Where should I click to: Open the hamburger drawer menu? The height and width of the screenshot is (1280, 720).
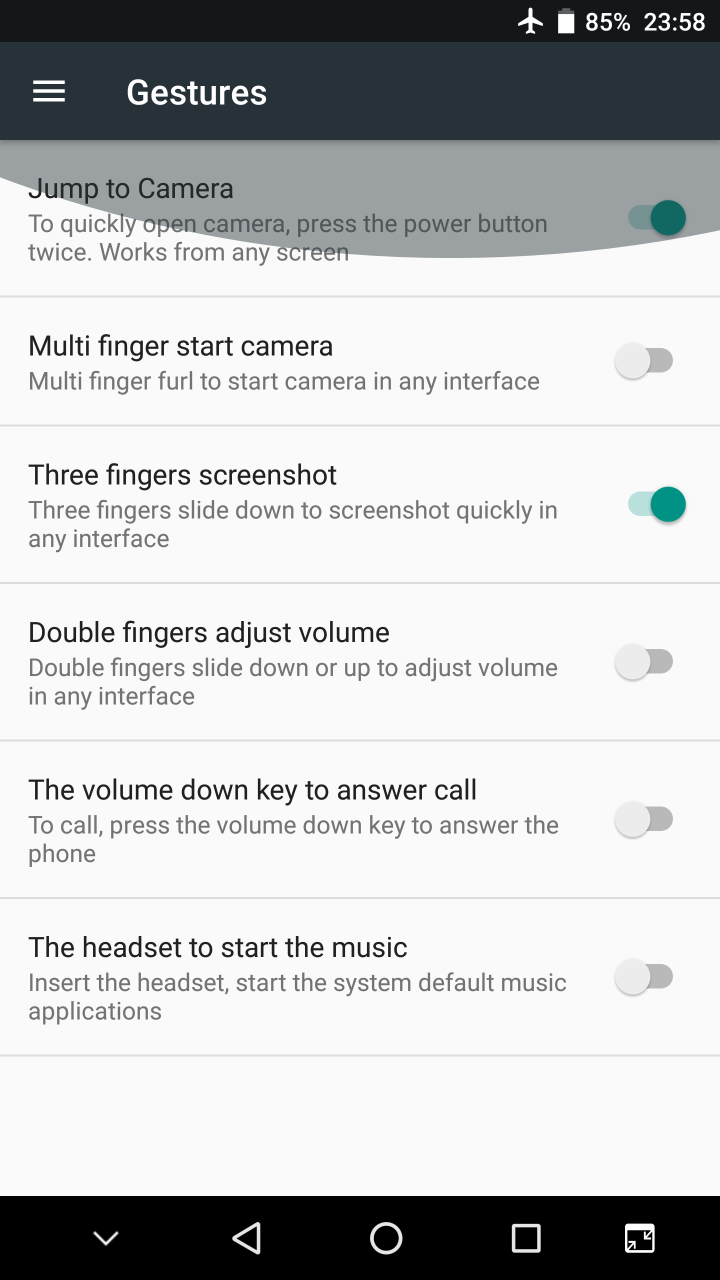(x=49, y=92)
